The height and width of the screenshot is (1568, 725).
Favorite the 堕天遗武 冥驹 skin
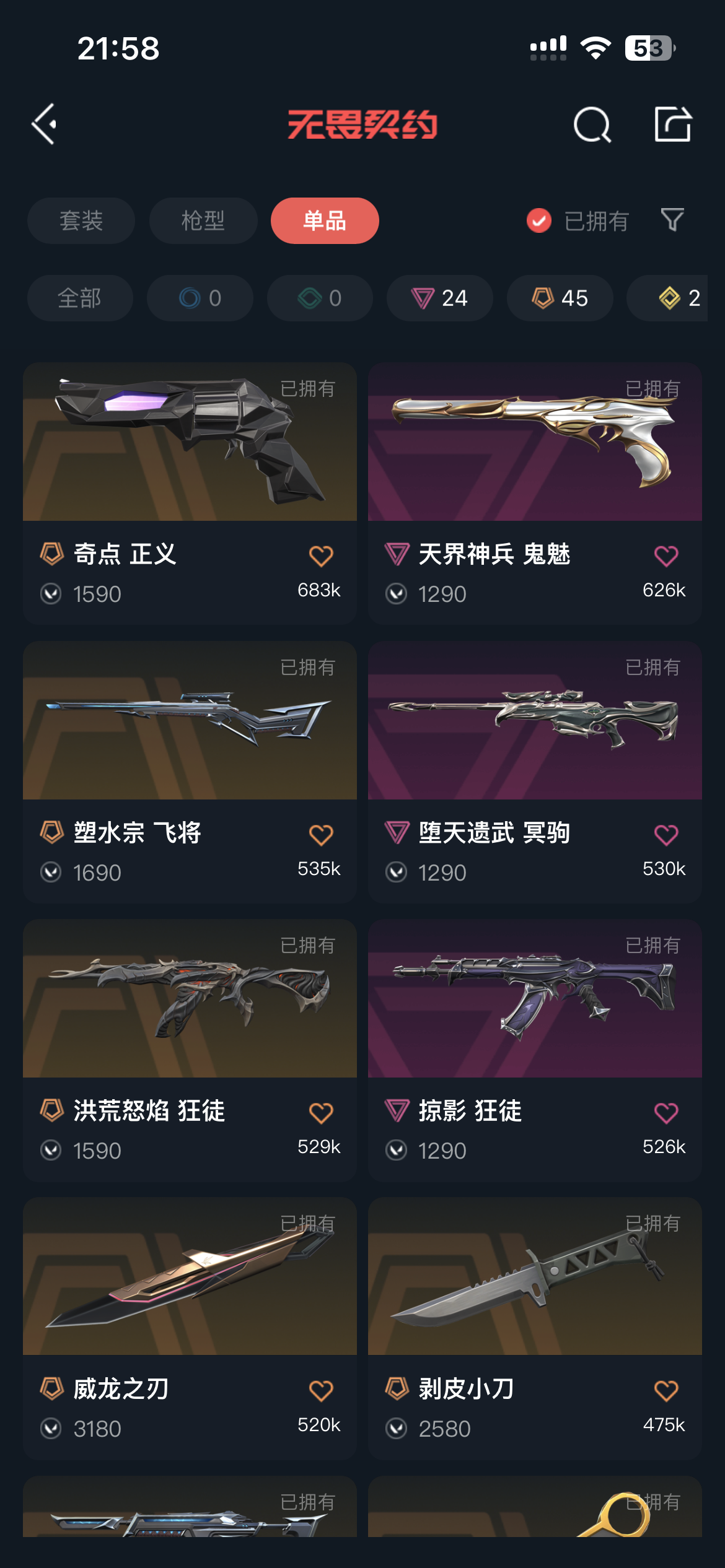pyautogui.click(x=666, y=834)
